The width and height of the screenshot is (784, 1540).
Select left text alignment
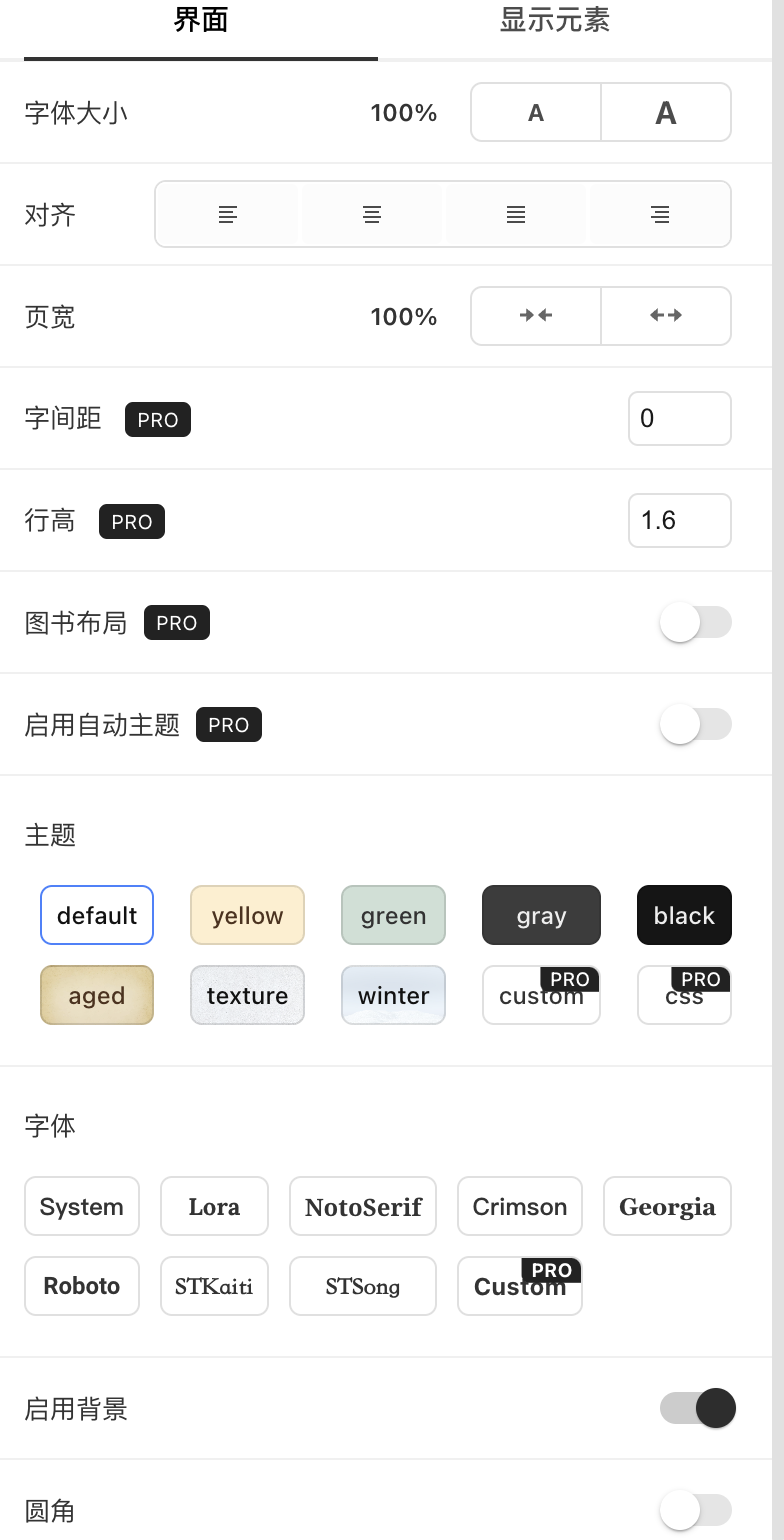(228, 214)
